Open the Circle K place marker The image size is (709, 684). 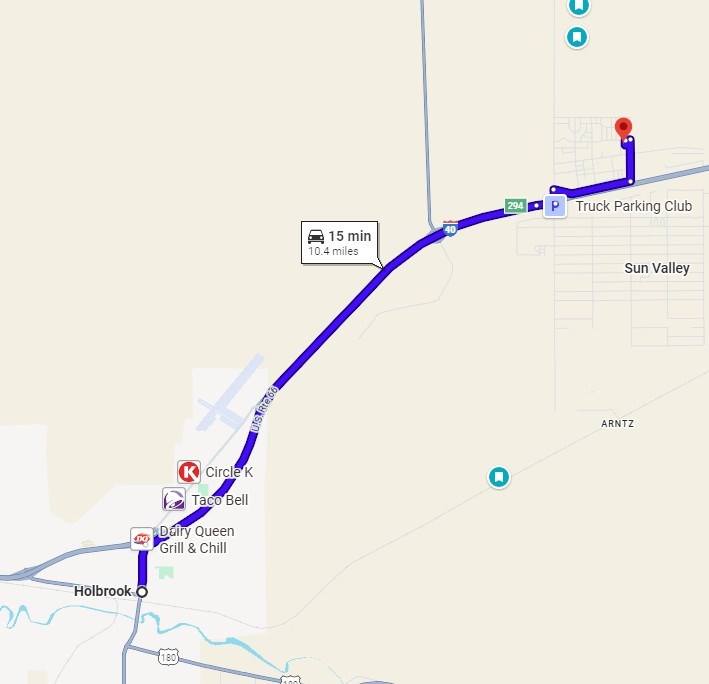point(188,472)
